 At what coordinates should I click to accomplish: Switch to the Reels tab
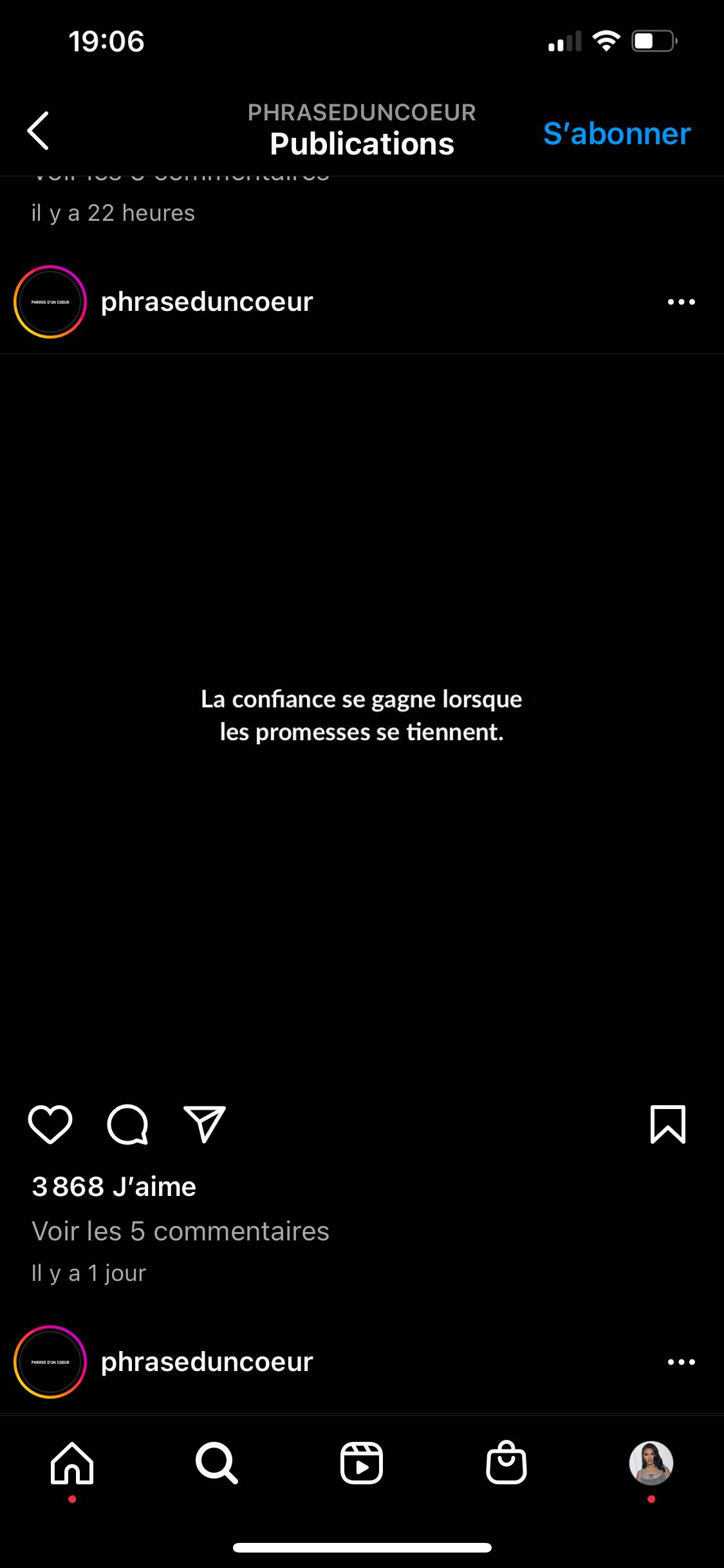(362, 1464)
